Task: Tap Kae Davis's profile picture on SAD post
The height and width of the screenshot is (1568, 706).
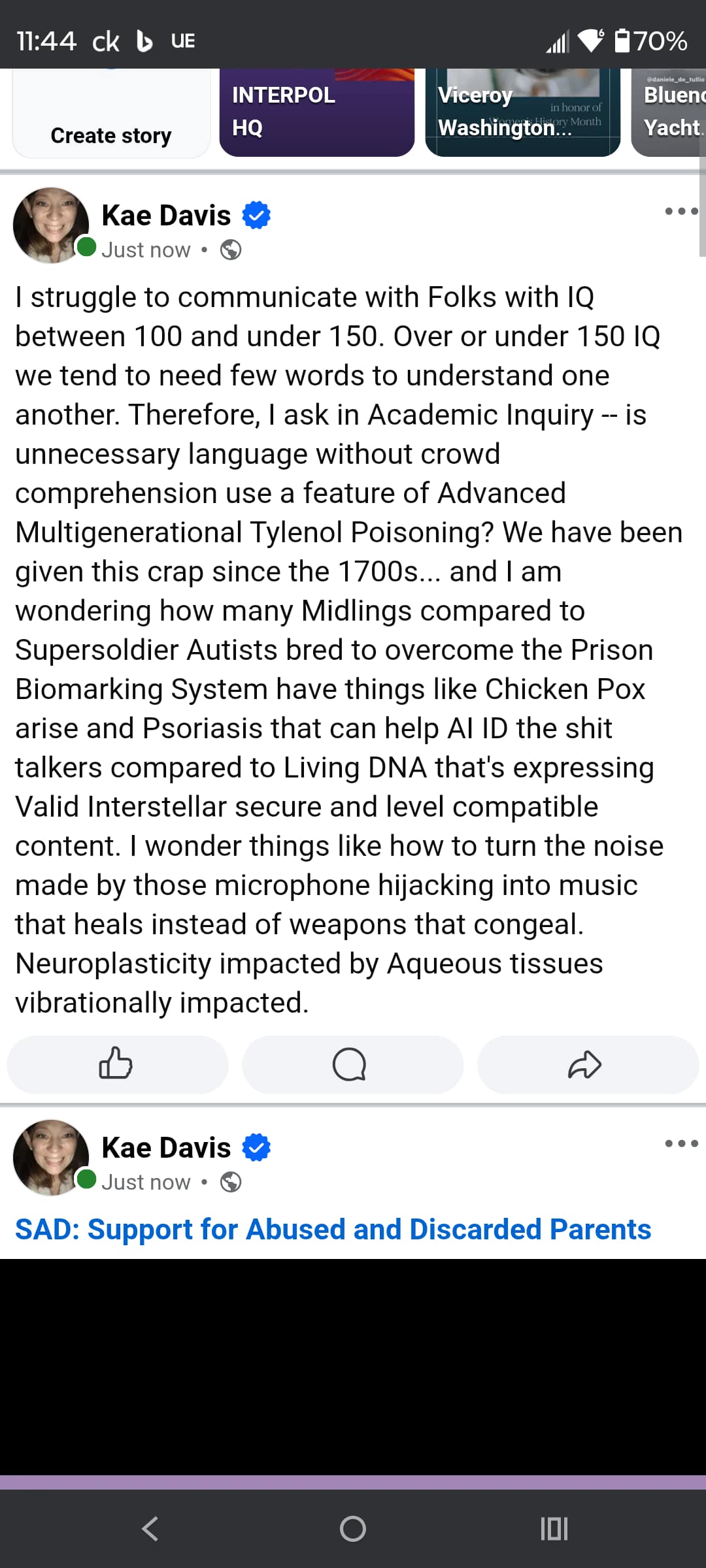Action: click(x=51, y=1157)
